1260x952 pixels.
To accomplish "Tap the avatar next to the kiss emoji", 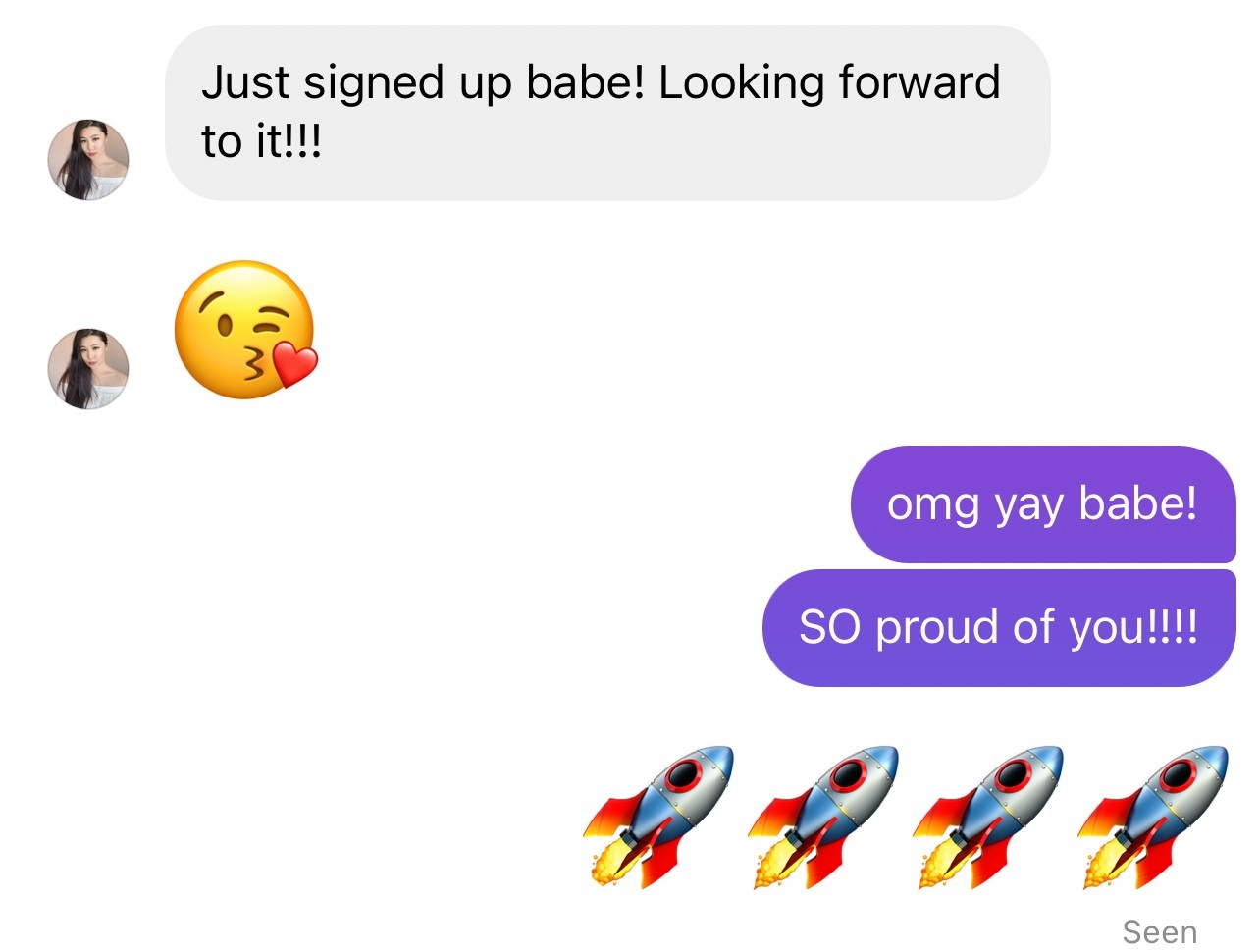I will [88, 369].
